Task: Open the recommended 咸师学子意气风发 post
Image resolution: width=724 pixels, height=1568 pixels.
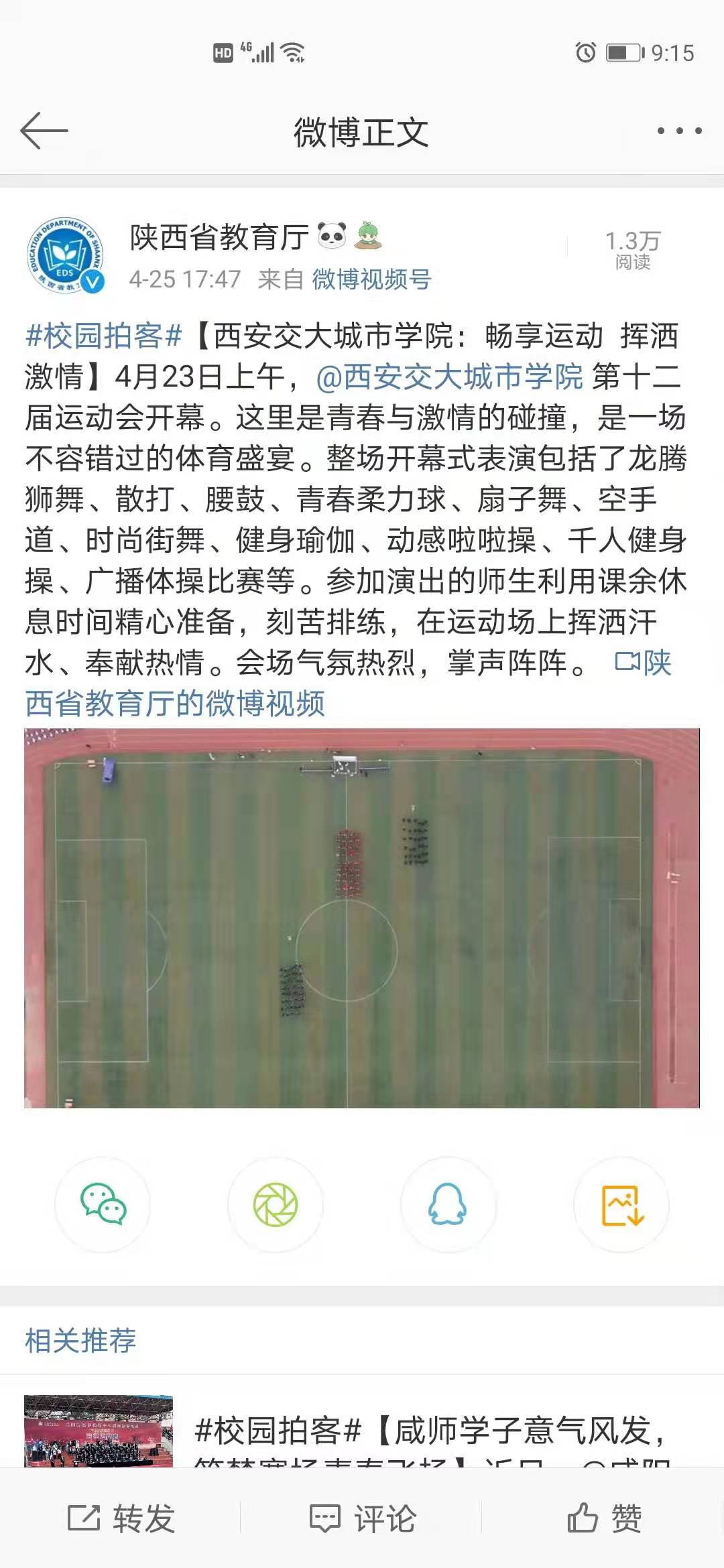Action: [x=429, y=1431]
